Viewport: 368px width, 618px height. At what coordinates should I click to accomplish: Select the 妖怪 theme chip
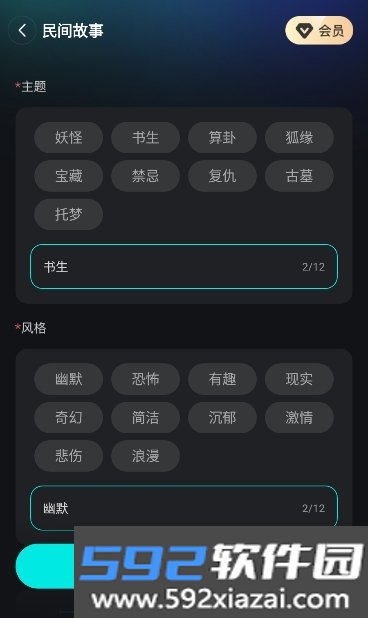tap(69, 138)
